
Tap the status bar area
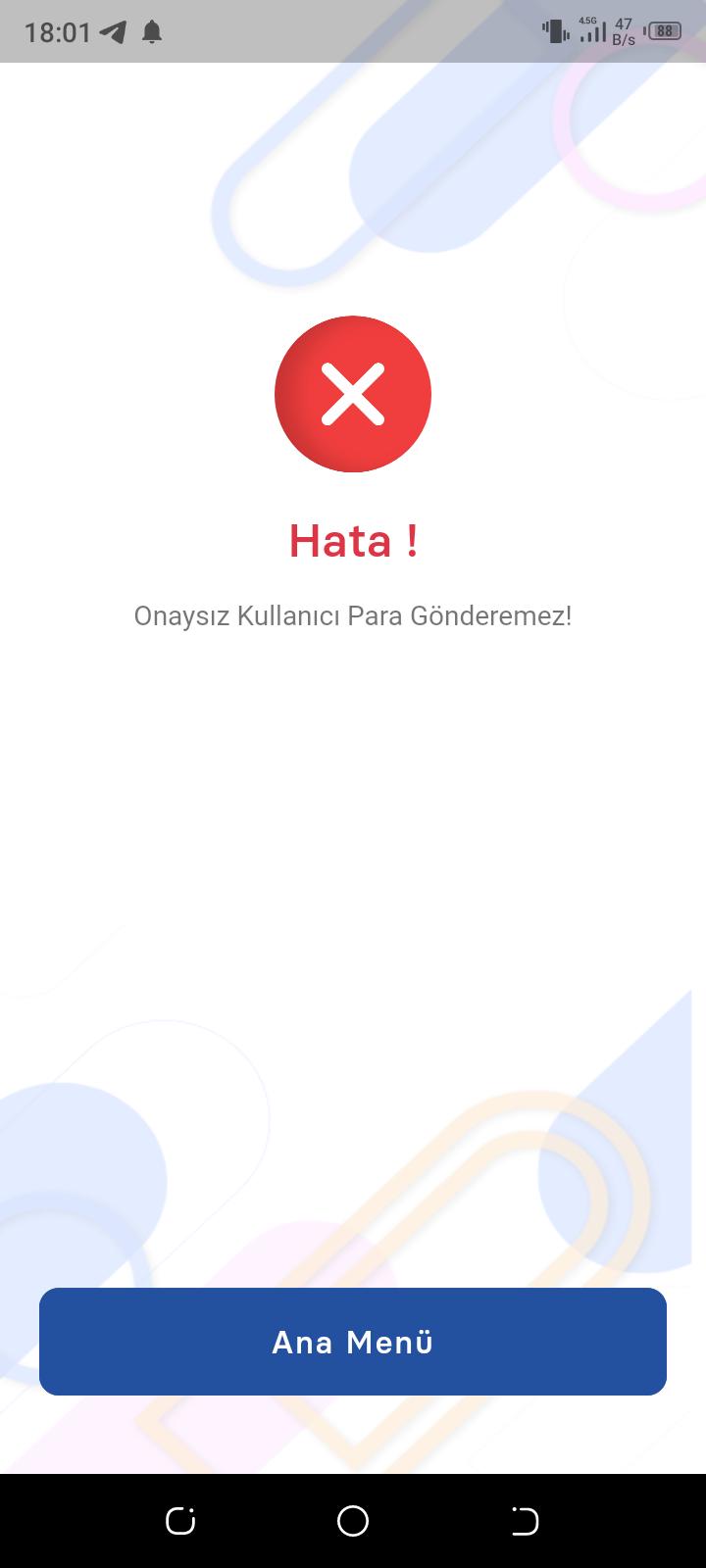353,30
